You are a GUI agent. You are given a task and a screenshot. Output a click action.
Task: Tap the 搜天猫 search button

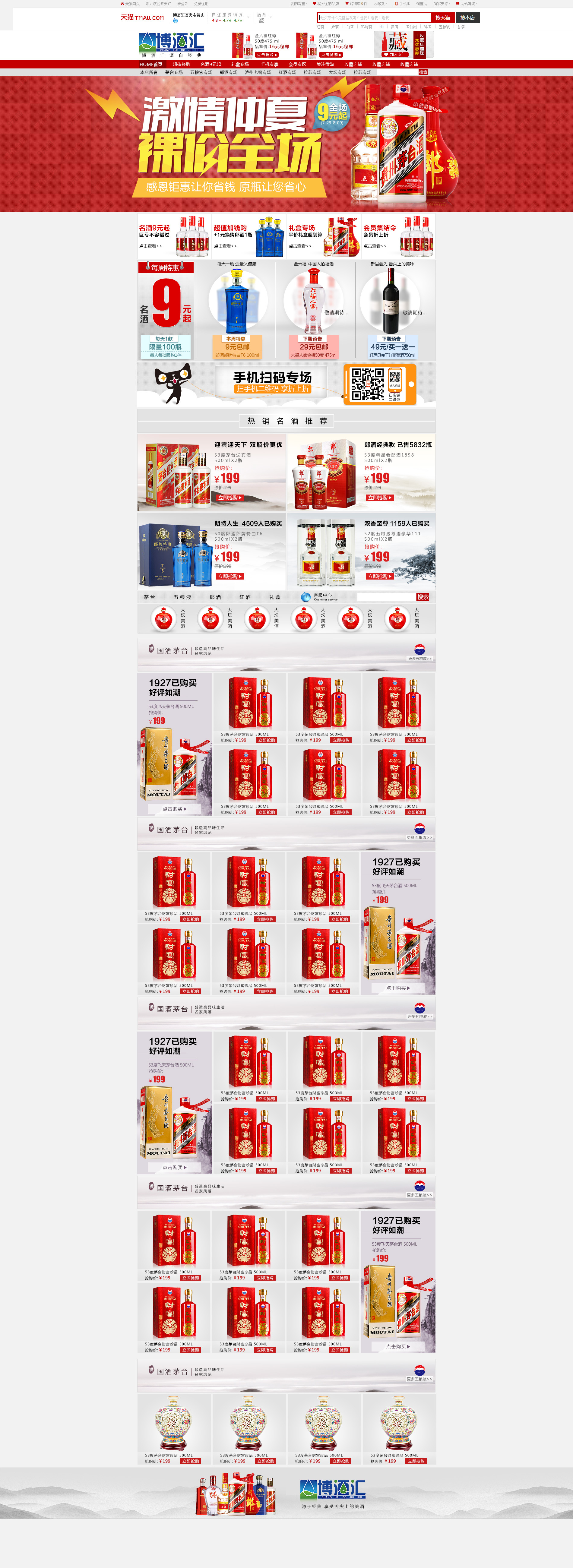pos(442,18)
